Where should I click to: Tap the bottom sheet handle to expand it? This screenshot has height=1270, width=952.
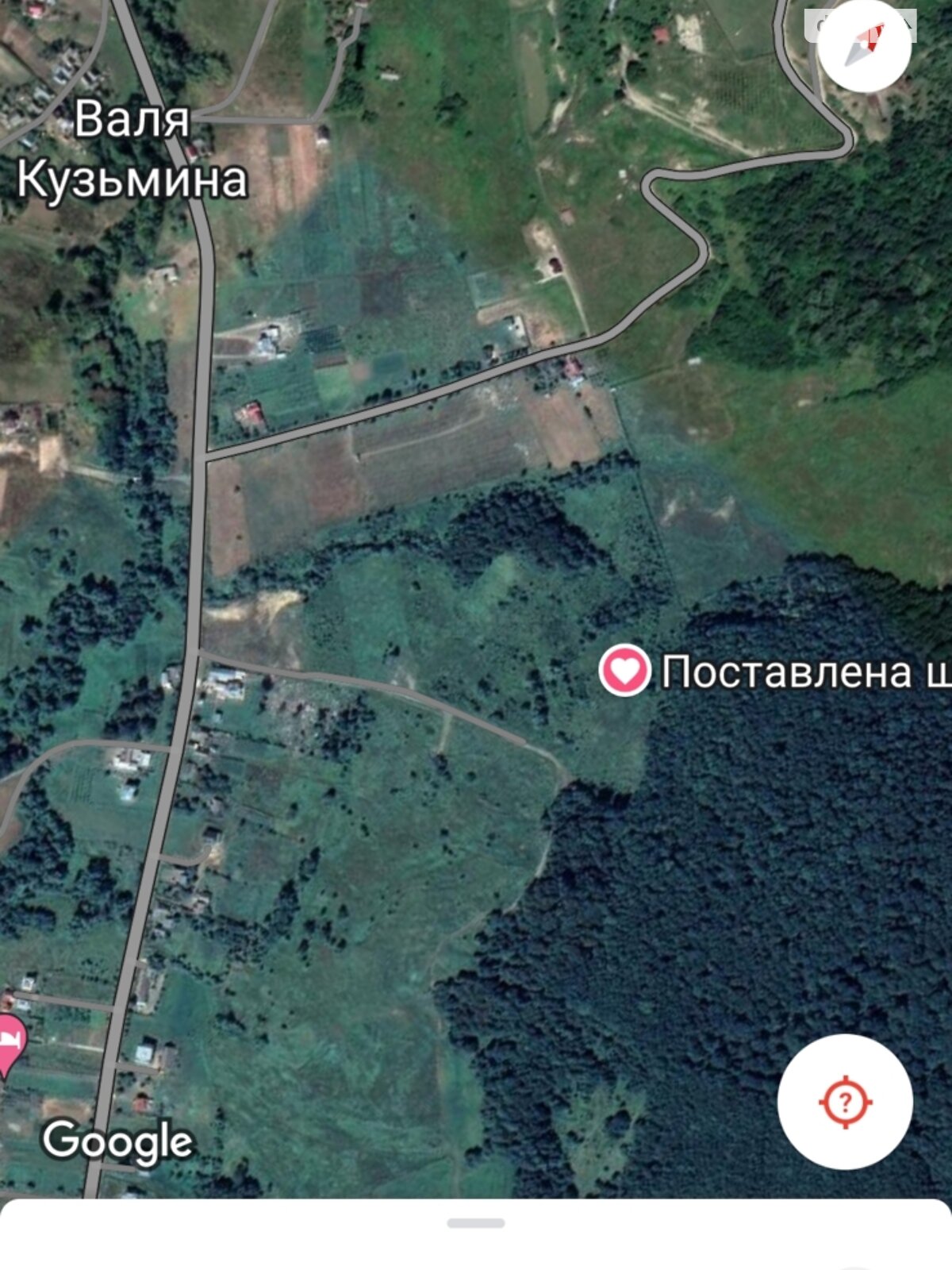(476, 1223)
